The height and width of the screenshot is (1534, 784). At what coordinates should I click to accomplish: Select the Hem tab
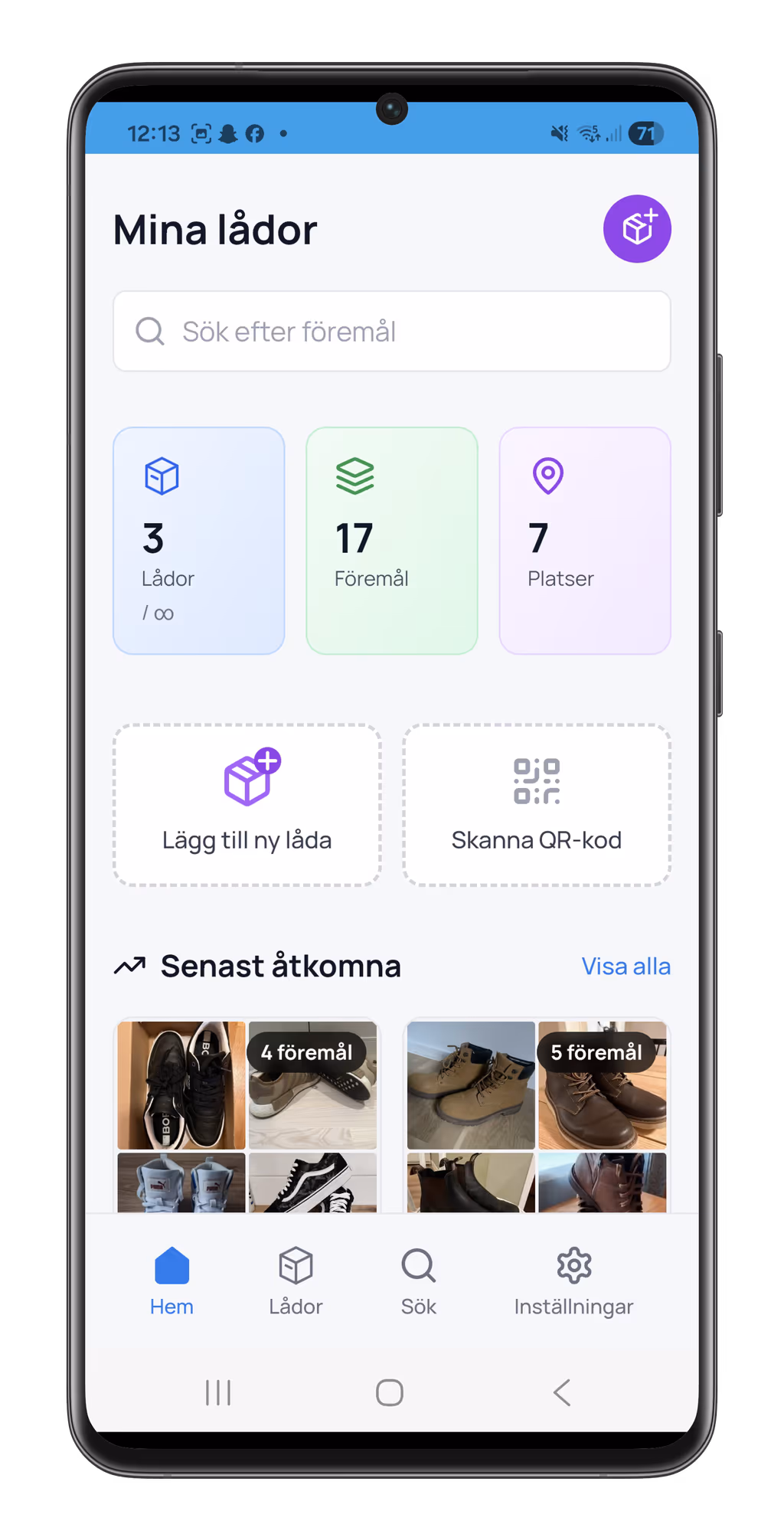point(171,1281)
